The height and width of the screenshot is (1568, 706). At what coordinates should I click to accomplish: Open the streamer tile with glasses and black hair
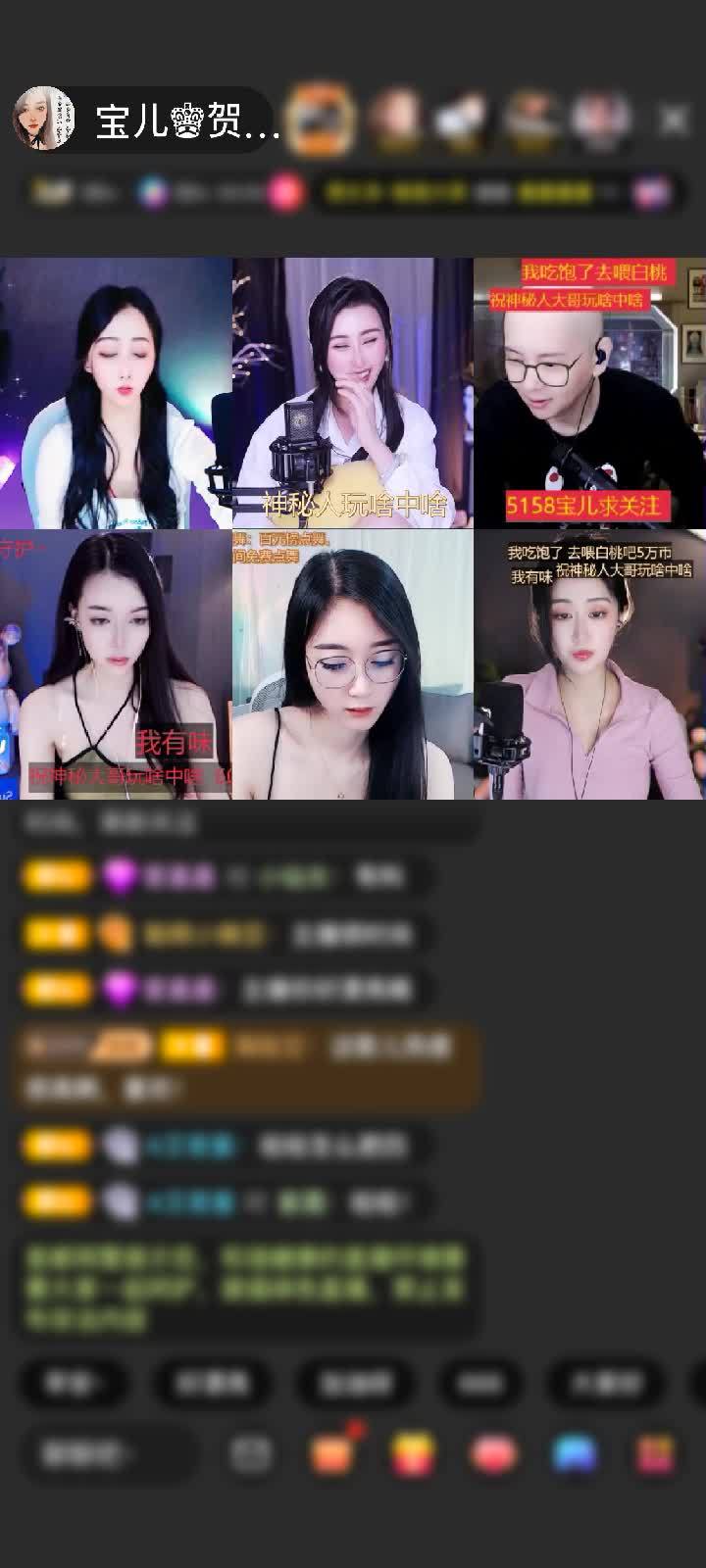352,664
